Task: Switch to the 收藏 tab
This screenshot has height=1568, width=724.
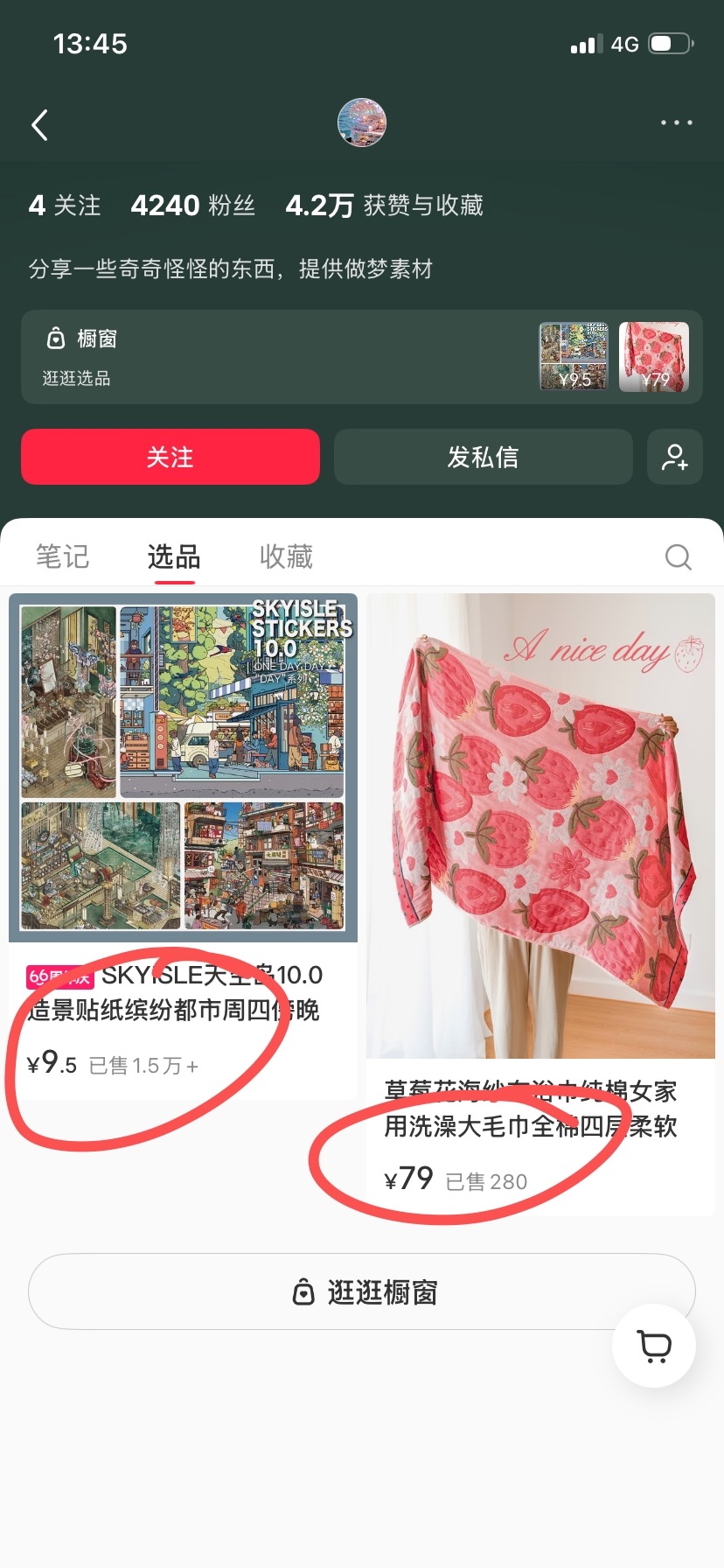Action: click(x=286, y=556)
